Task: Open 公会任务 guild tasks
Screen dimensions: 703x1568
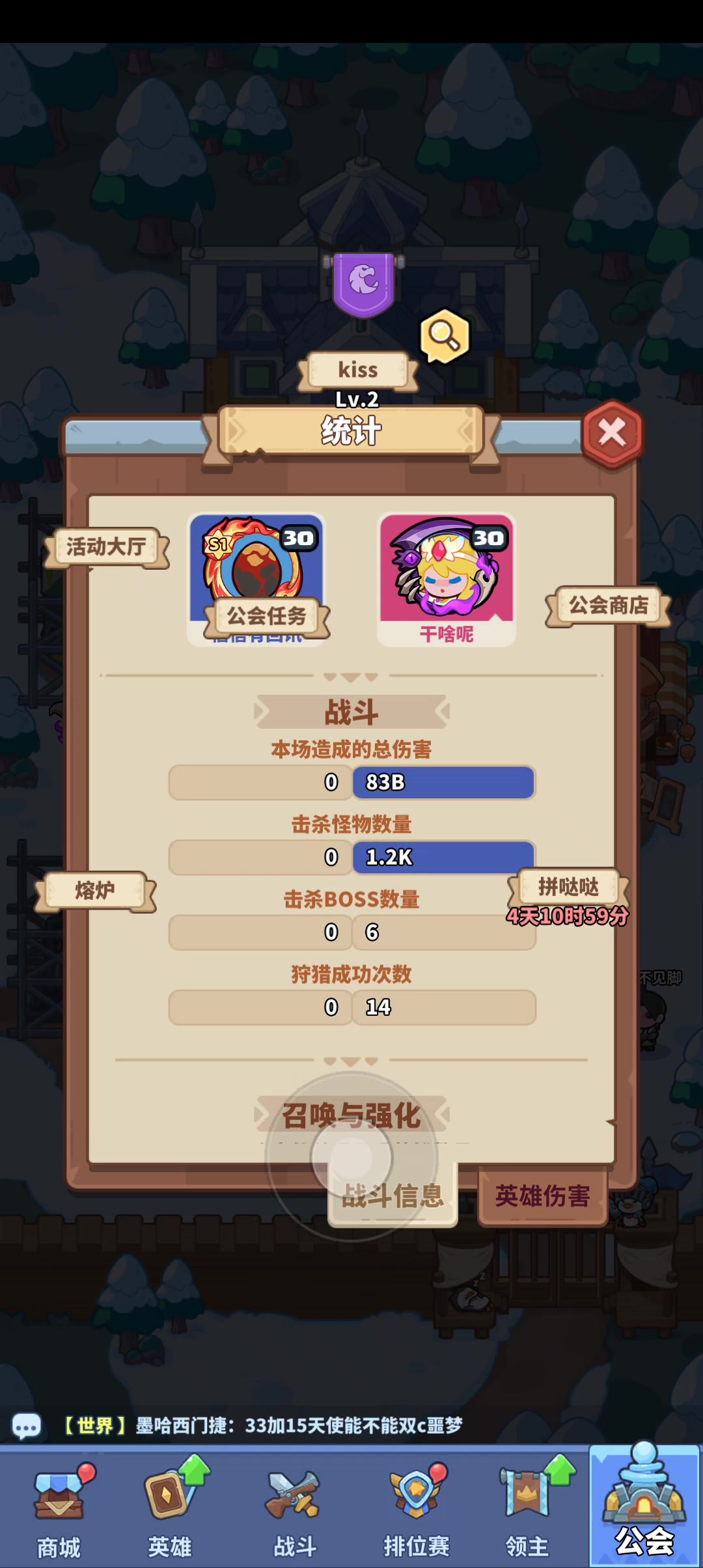Action: coord(266,616)
